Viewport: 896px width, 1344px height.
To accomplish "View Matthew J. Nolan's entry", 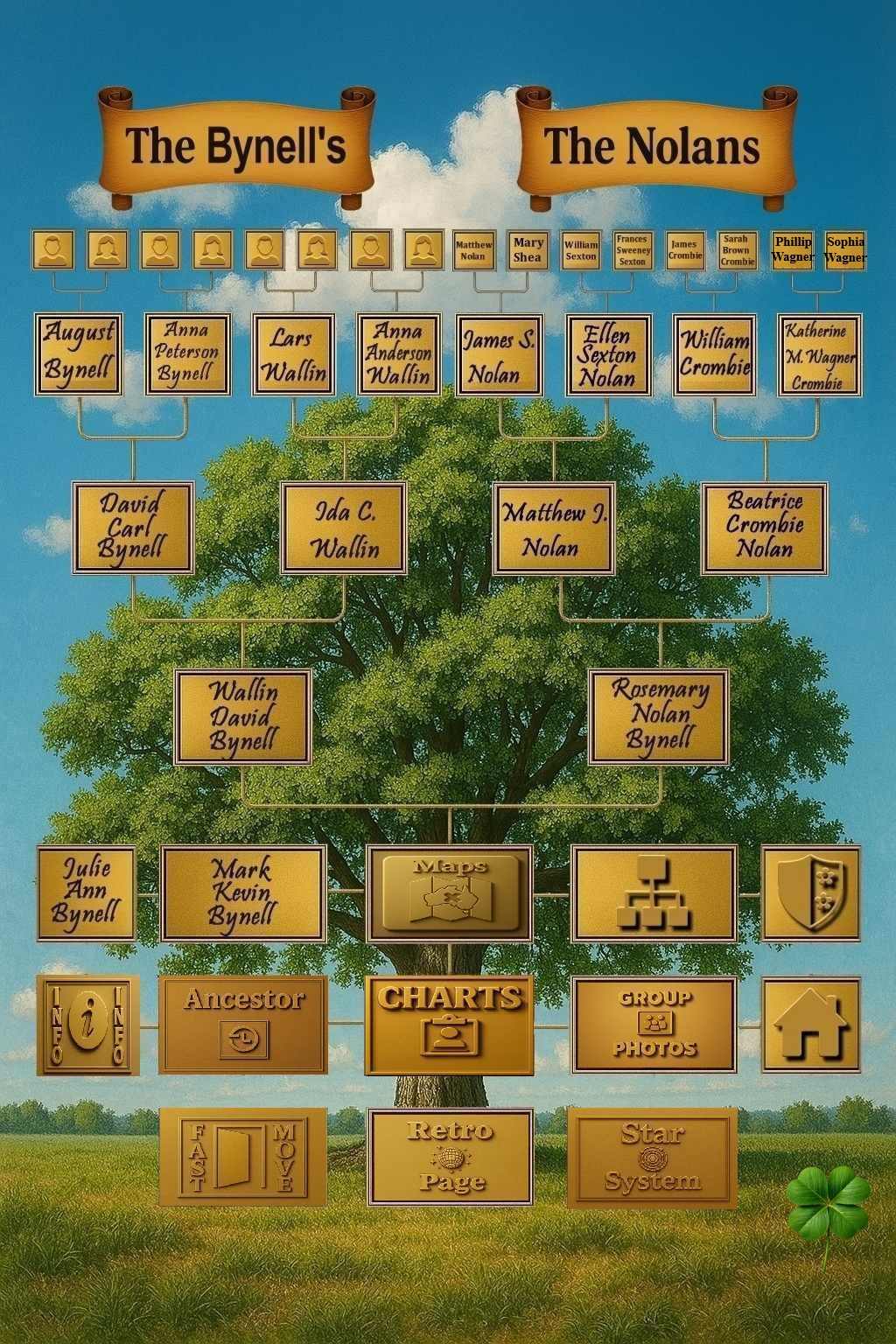I will (x=553, y=528).
